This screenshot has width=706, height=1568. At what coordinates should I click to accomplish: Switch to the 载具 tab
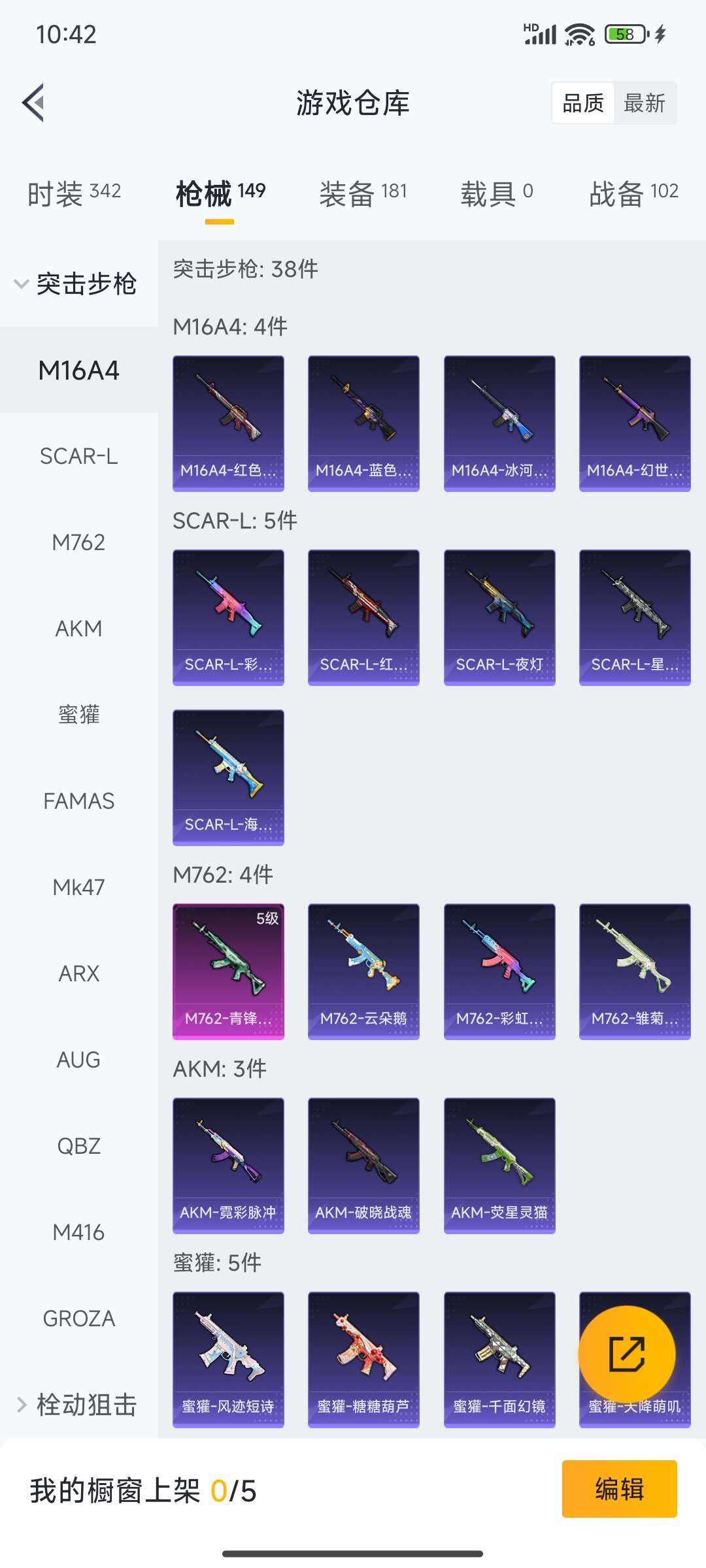coord(497,193)
